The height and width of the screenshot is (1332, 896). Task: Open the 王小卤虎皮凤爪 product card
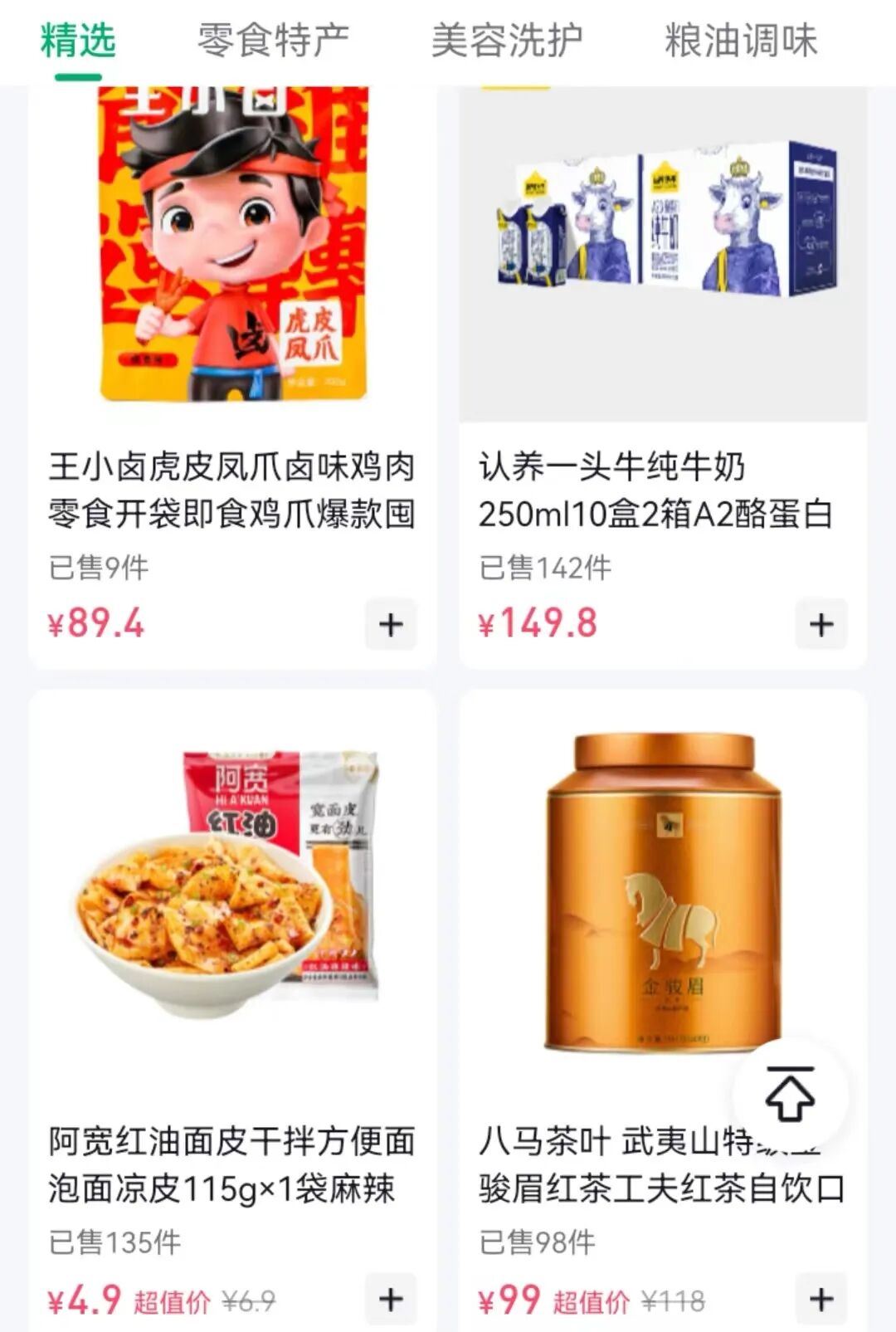[232, 249]
